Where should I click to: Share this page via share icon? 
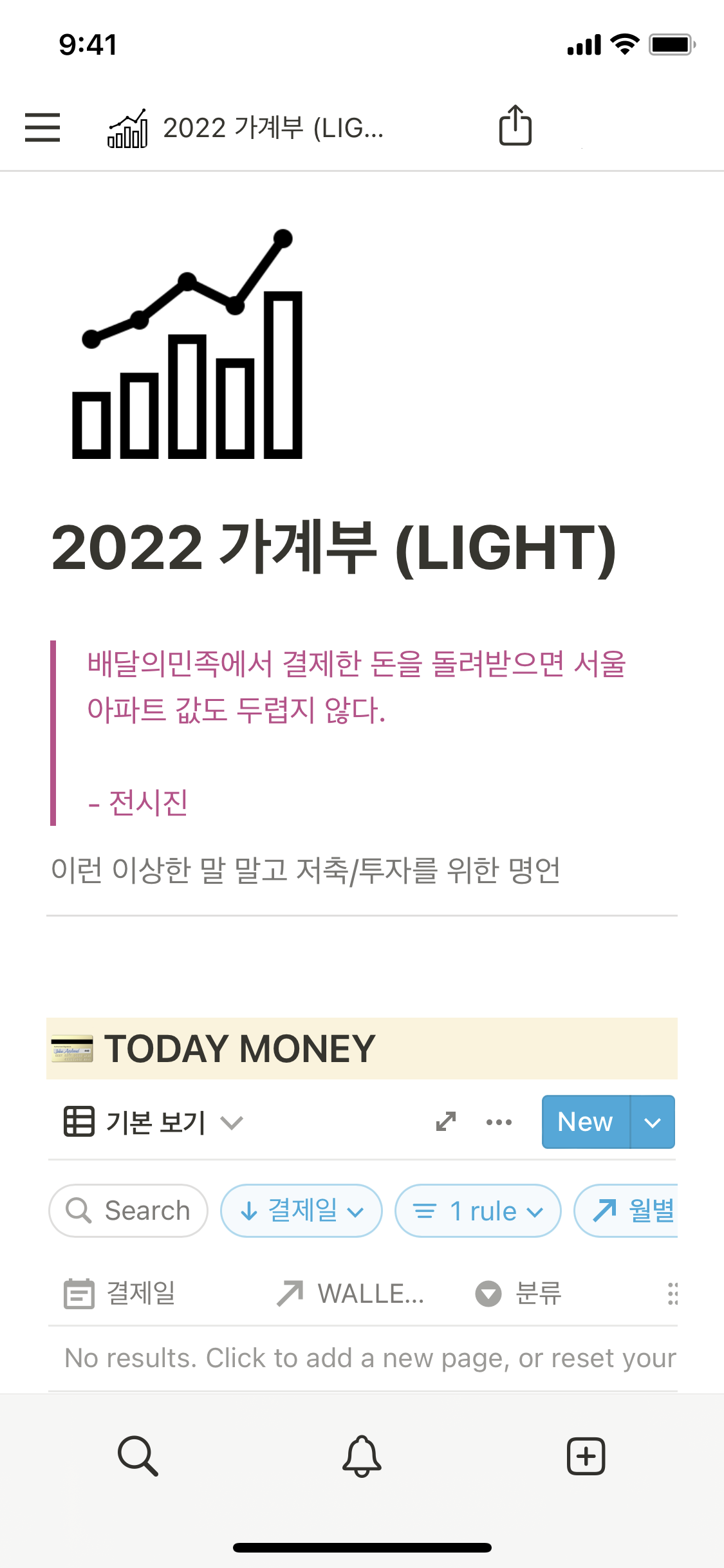click(515, 126)
